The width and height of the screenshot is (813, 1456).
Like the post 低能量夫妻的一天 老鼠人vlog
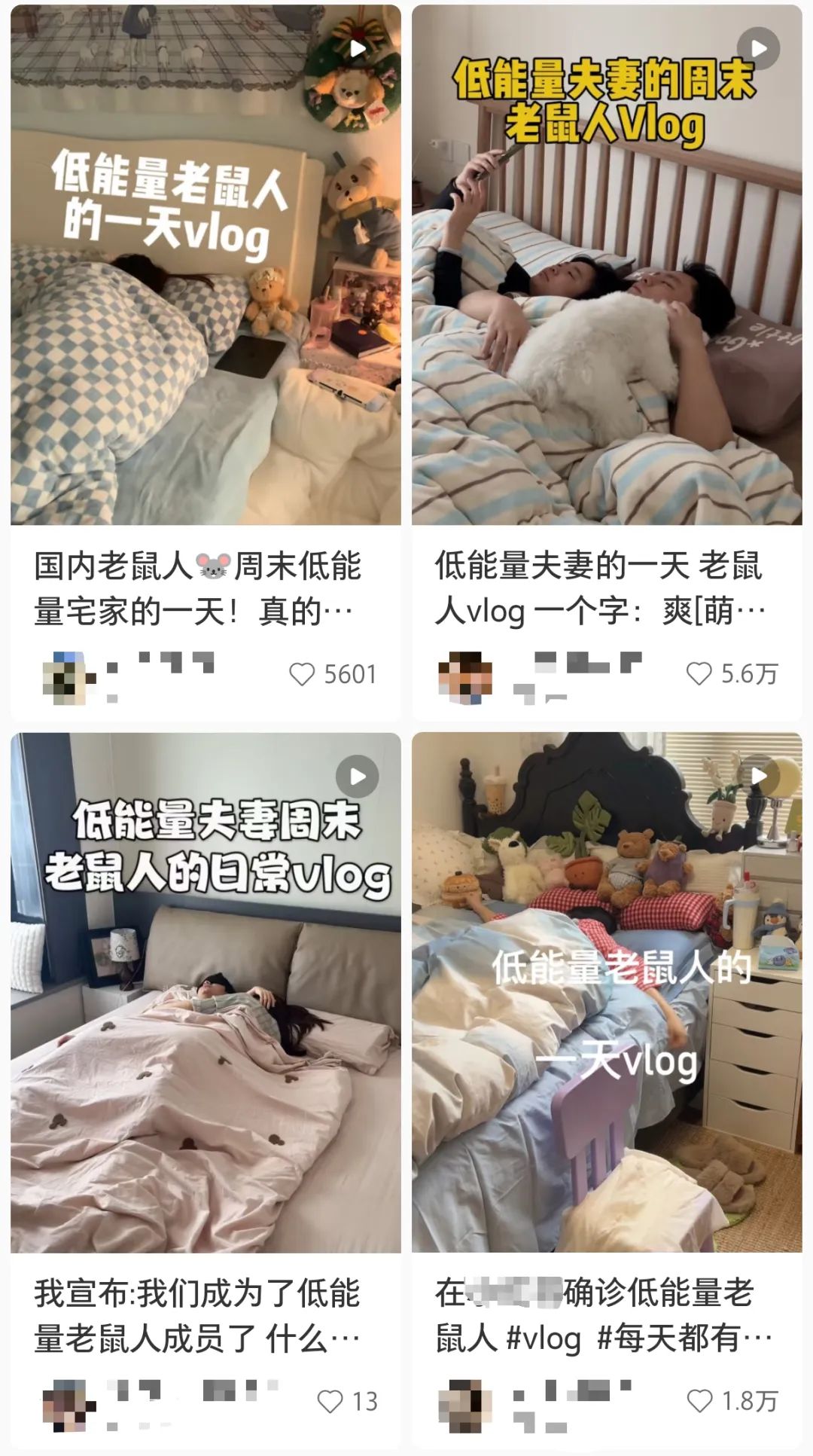(699, 673)
